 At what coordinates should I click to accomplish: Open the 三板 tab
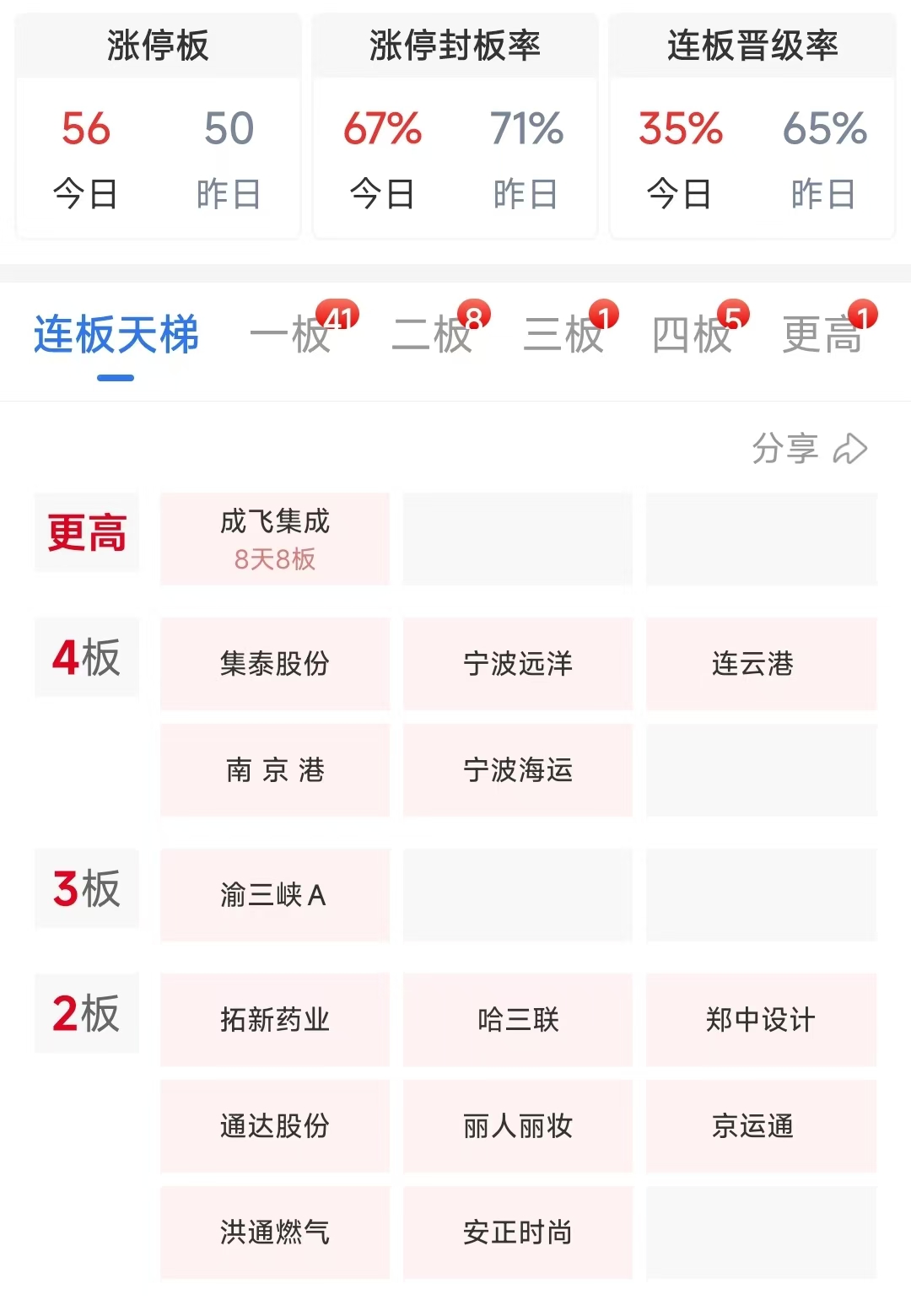pyautogui.click(x=563, y=335)
